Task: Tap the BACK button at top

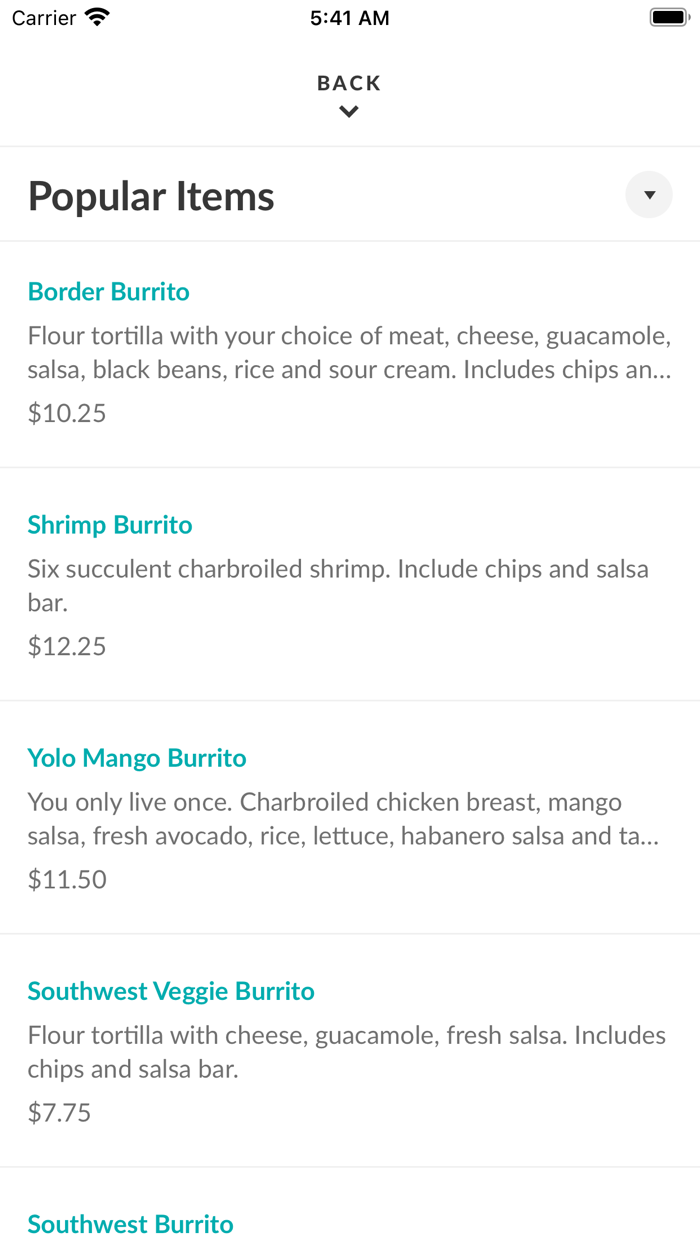Action: click(349, 94)
